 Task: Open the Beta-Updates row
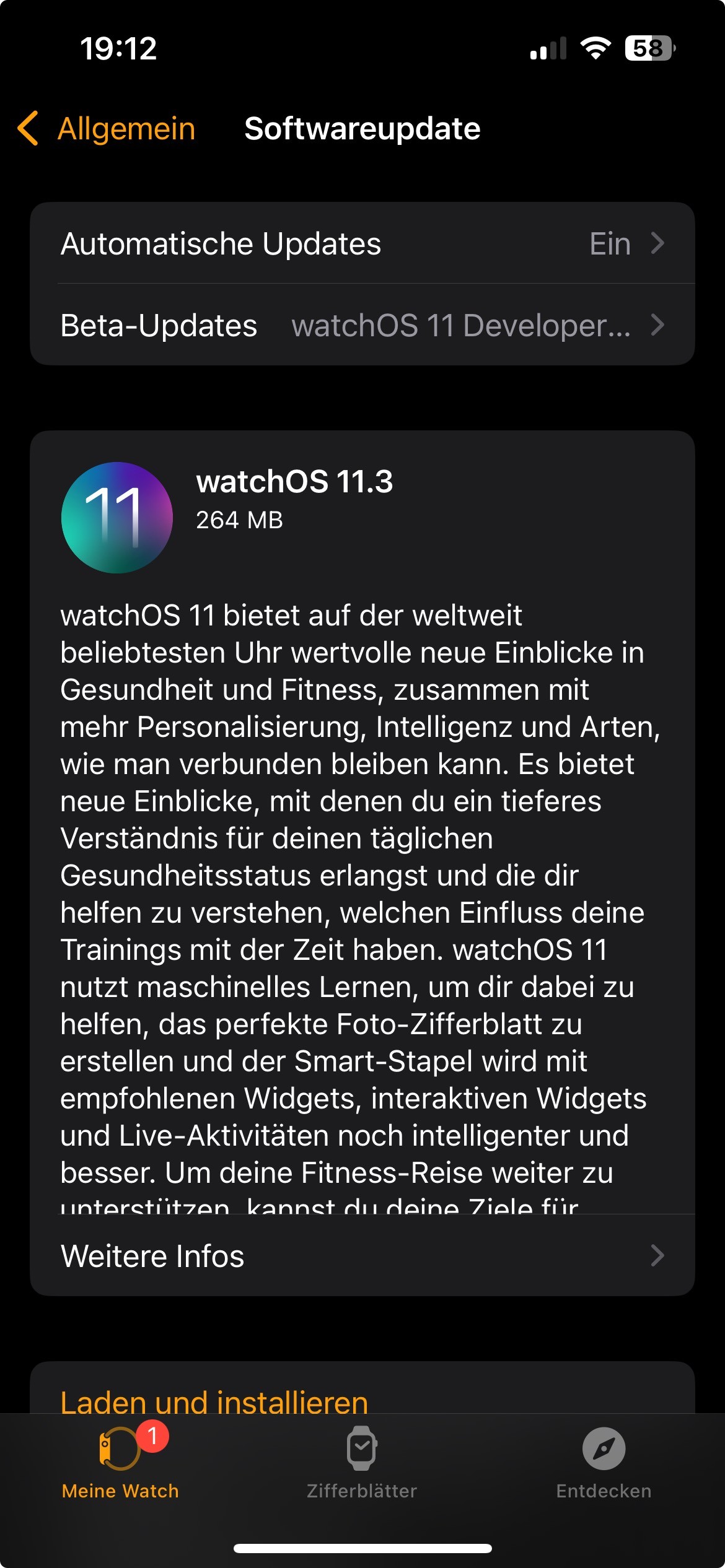tap(362, 325)
